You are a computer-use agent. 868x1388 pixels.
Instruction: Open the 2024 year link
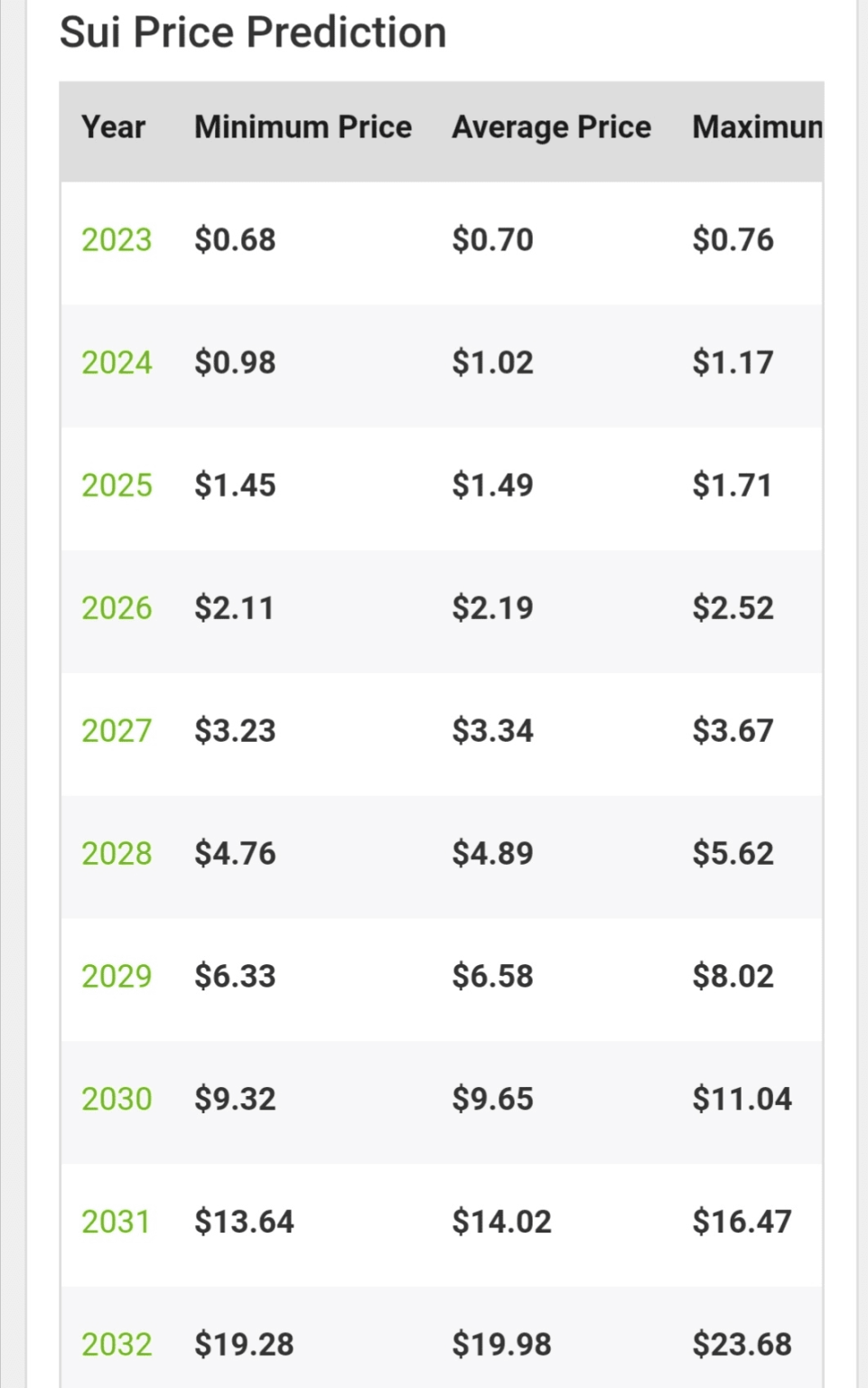[117, 362]
